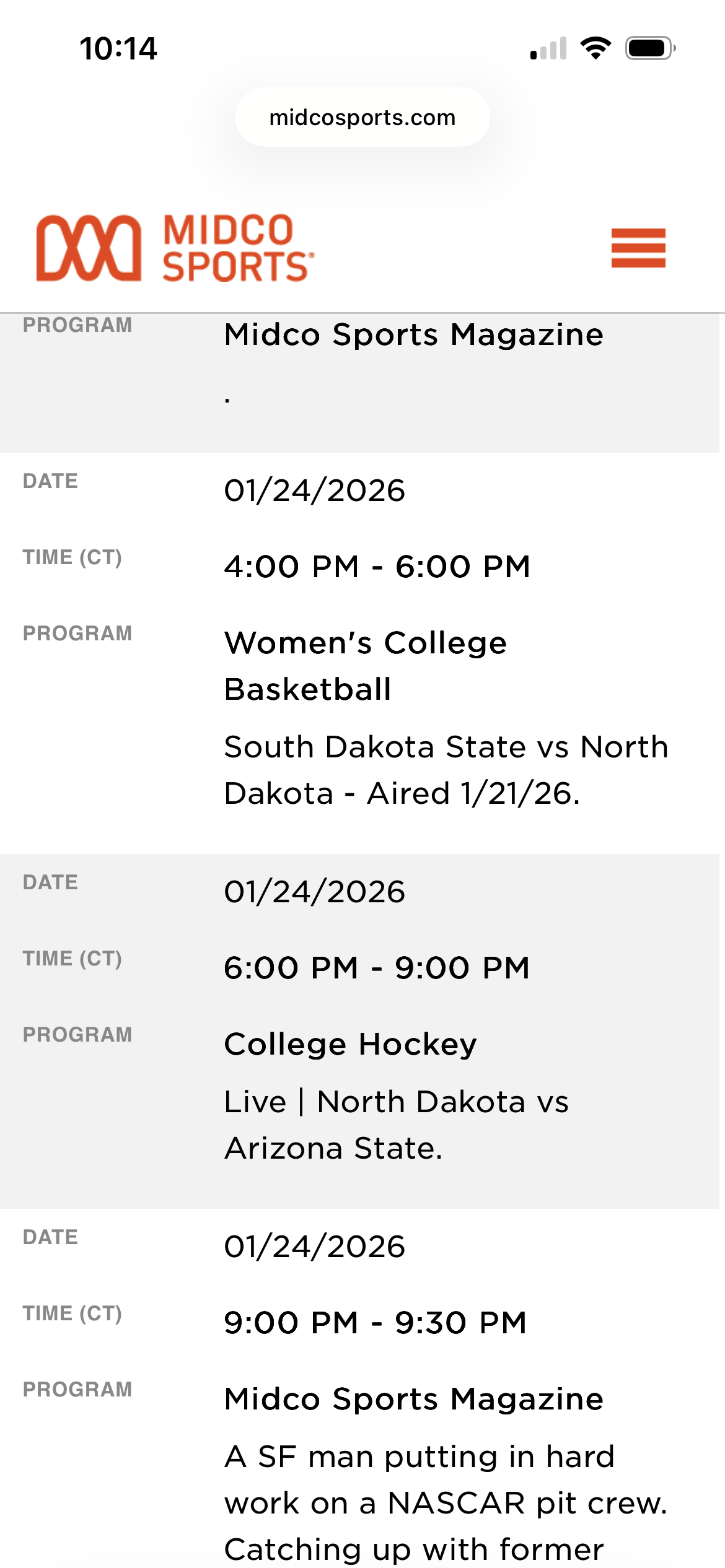Tap the midcosports.com address bar
725x1568 pixels.
coord(362,118)
